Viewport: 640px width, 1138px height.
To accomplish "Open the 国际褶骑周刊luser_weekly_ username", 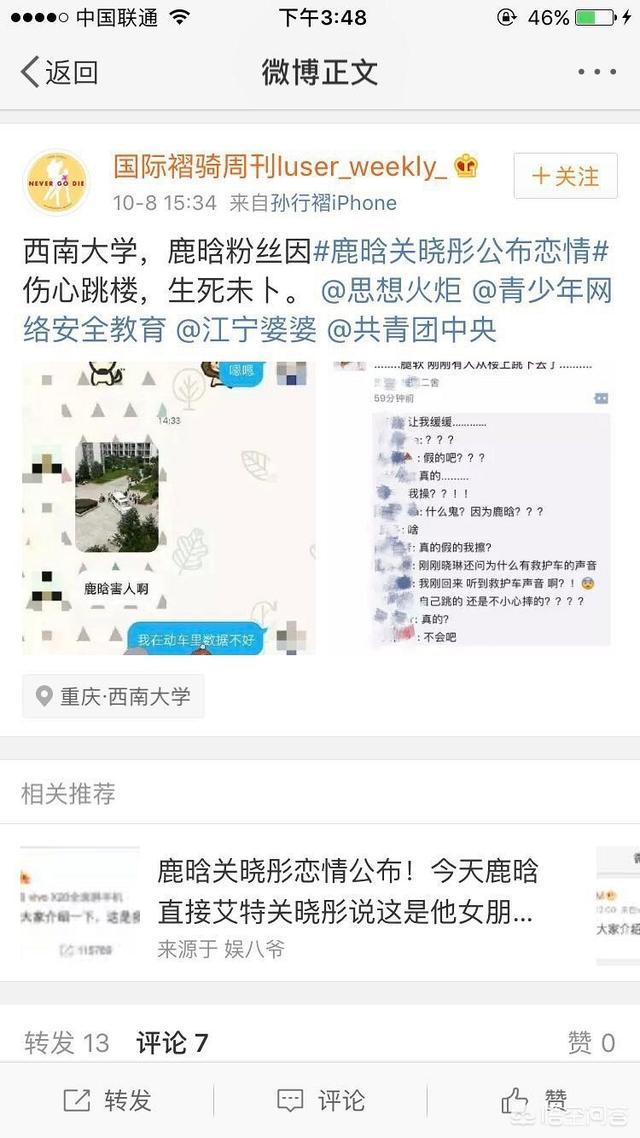I will pos(280,167).
